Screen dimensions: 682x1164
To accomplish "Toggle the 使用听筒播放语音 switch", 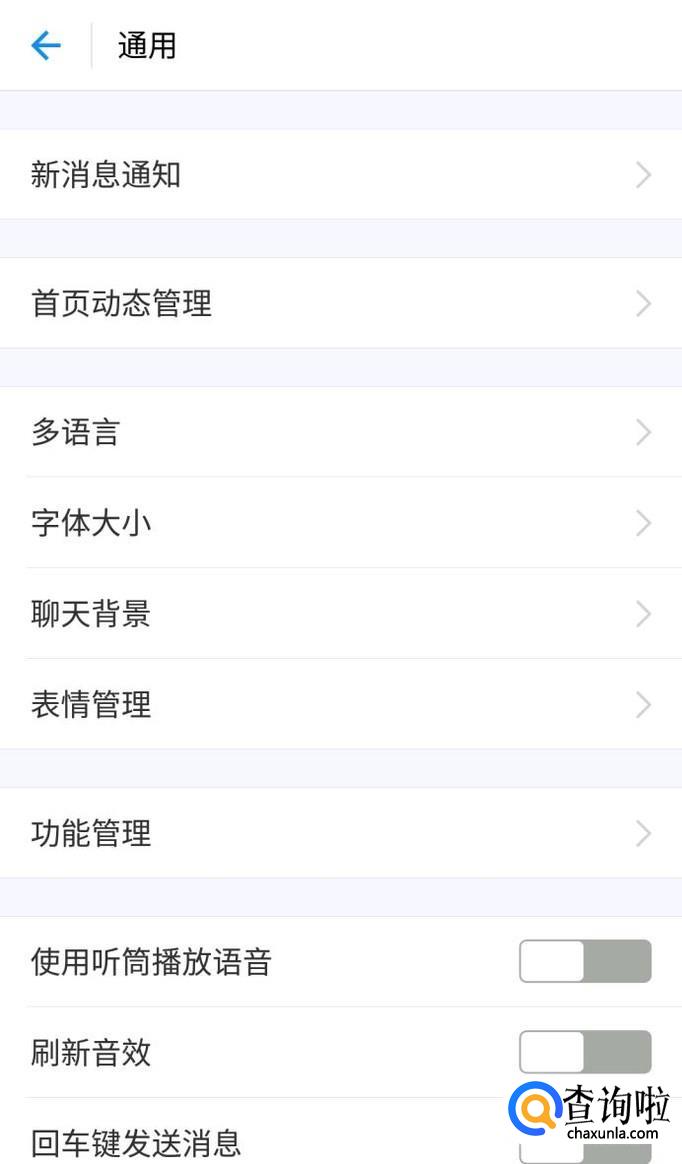I will tap(585, 962).
